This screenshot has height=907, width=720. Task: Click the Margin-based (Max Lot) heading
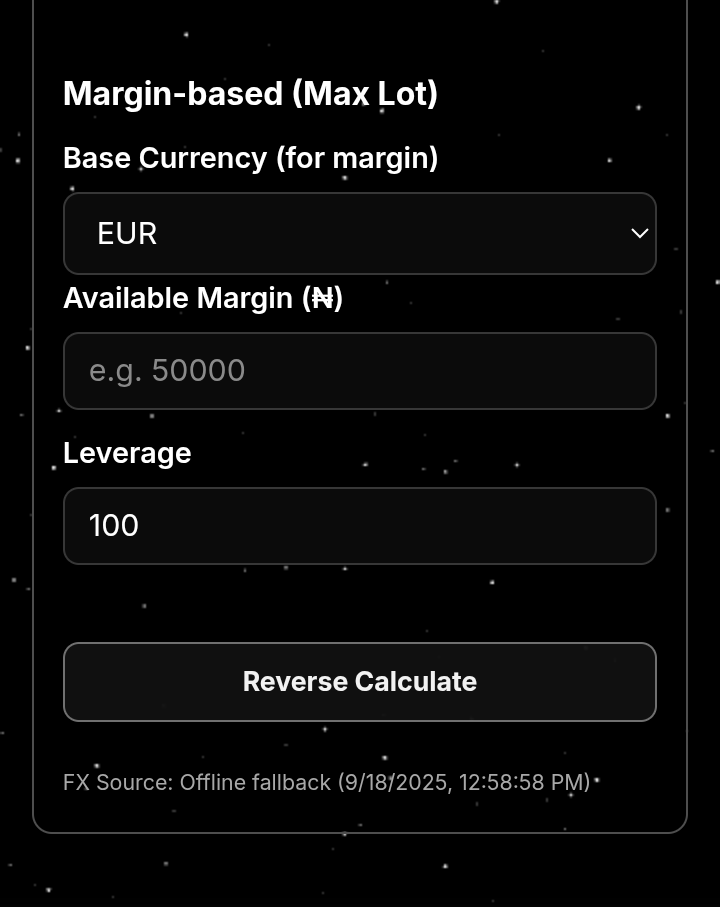pos(251,94)
